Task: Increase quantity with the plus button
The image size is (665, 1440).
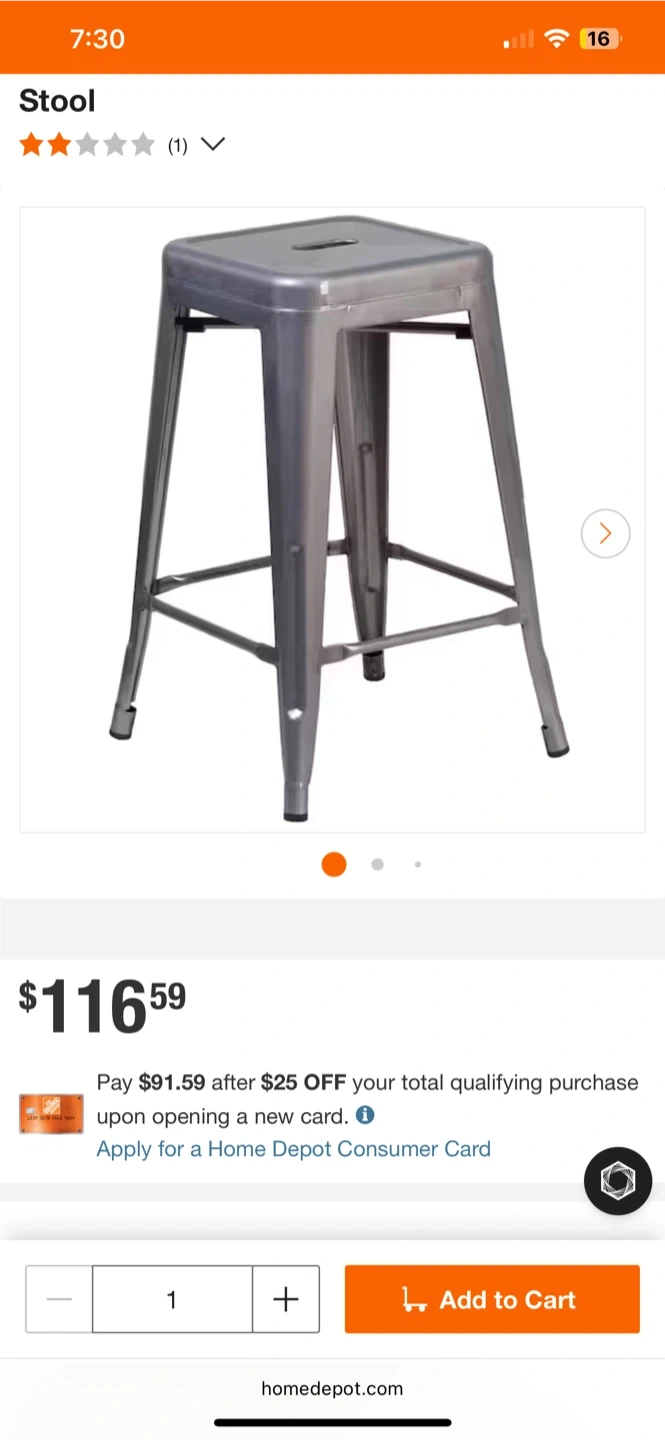Action: pos(286,1299)
